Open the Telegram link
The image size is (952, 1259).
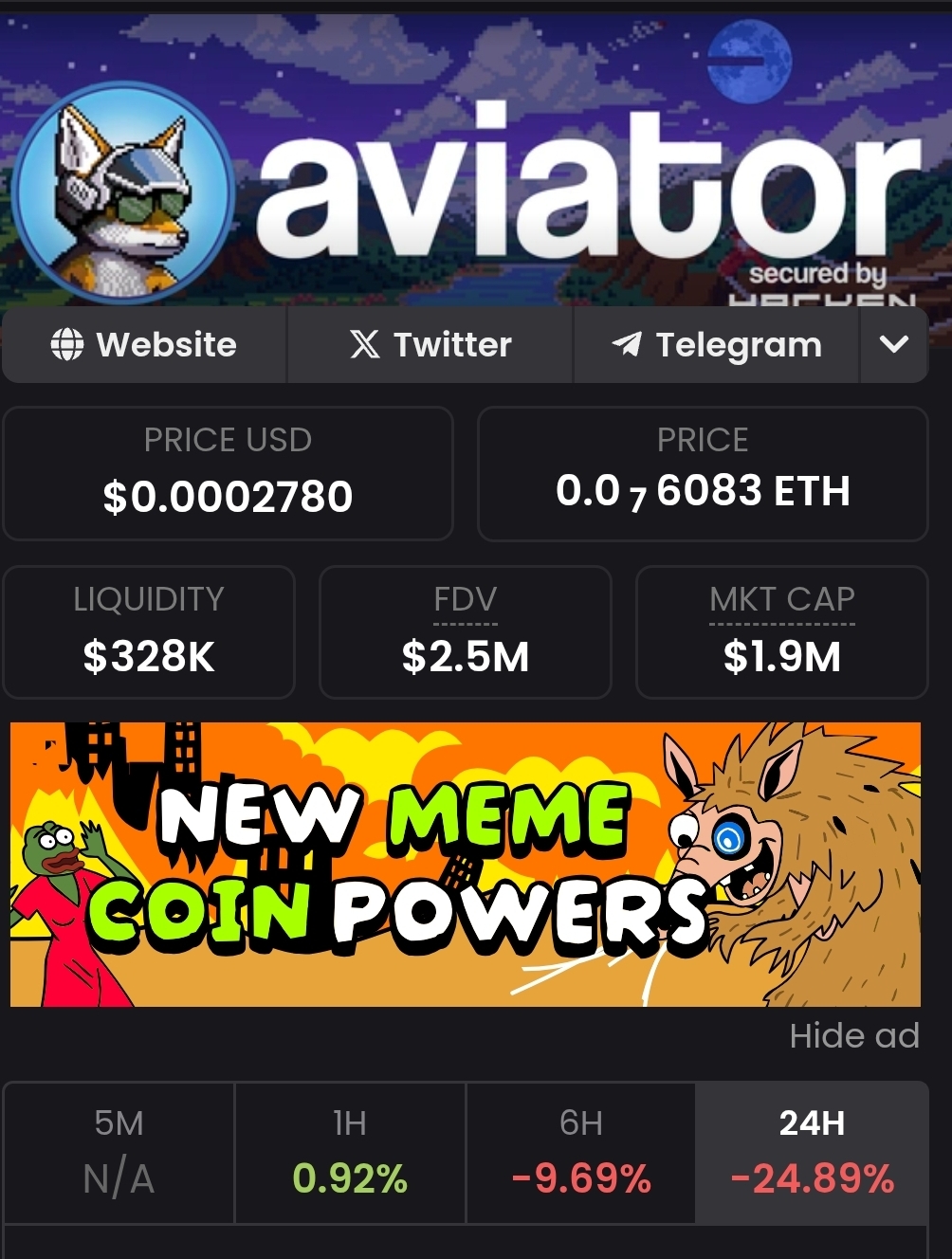pos(717,345)
